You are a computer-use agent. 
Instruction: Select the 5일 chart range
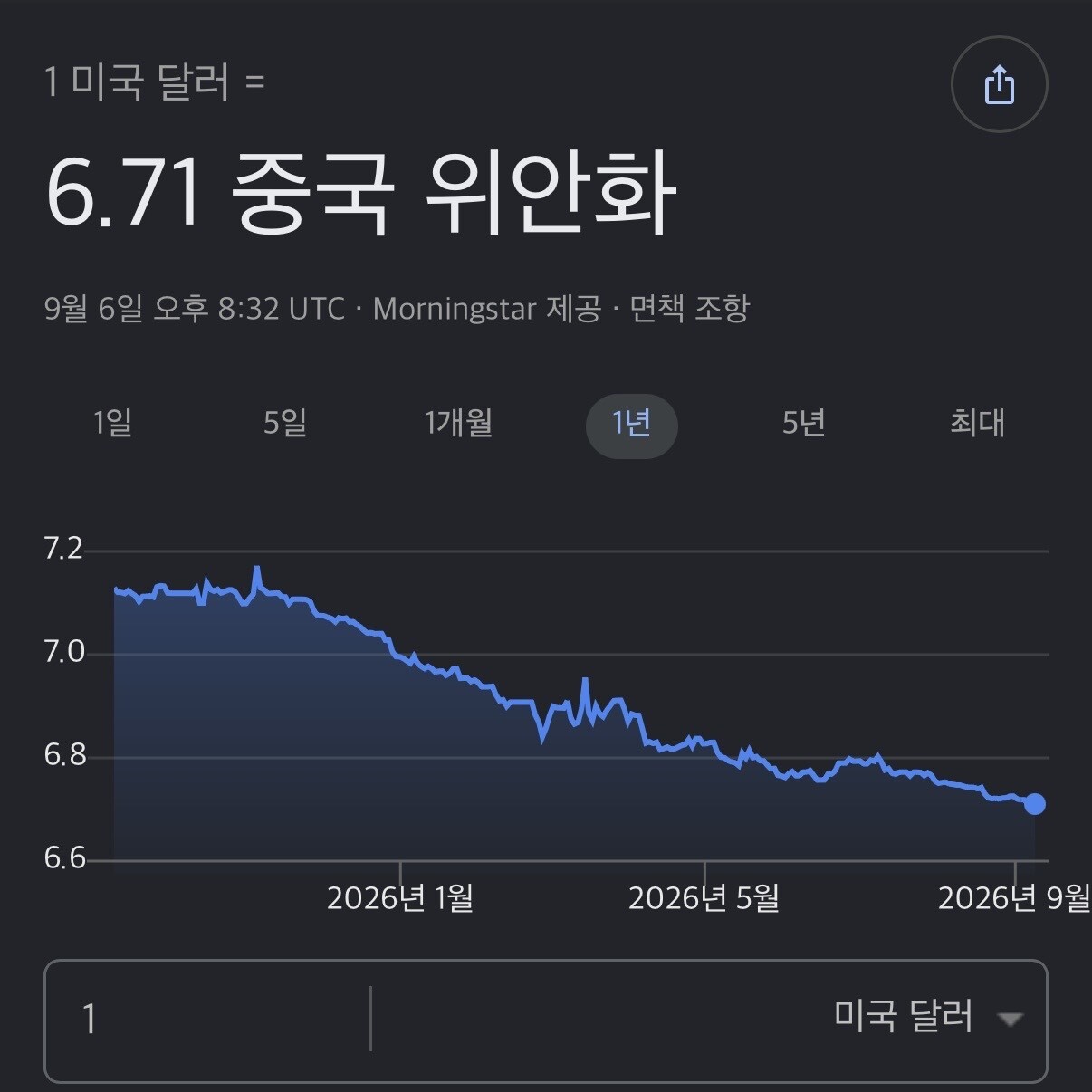(285, 423)
